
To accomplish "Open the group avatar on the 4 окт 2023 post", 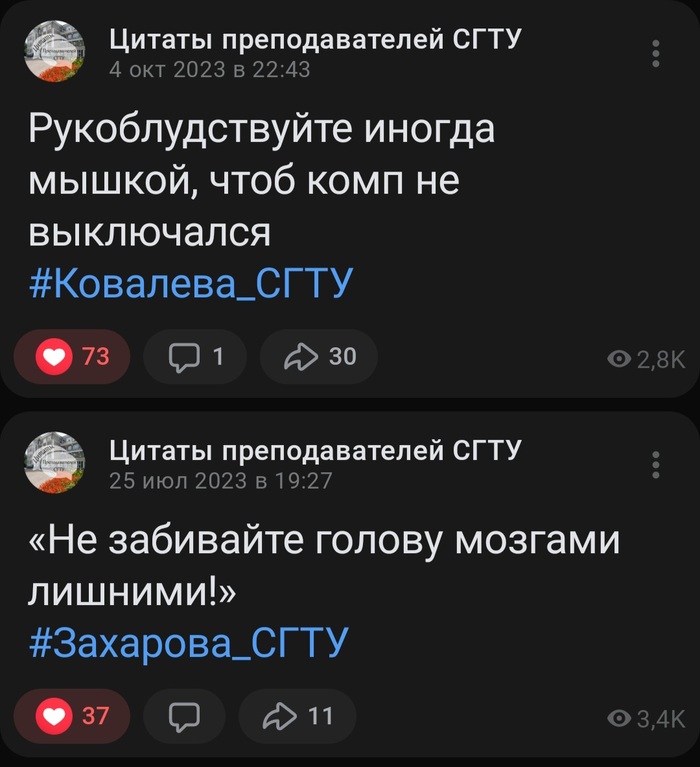I will [55, 51].
